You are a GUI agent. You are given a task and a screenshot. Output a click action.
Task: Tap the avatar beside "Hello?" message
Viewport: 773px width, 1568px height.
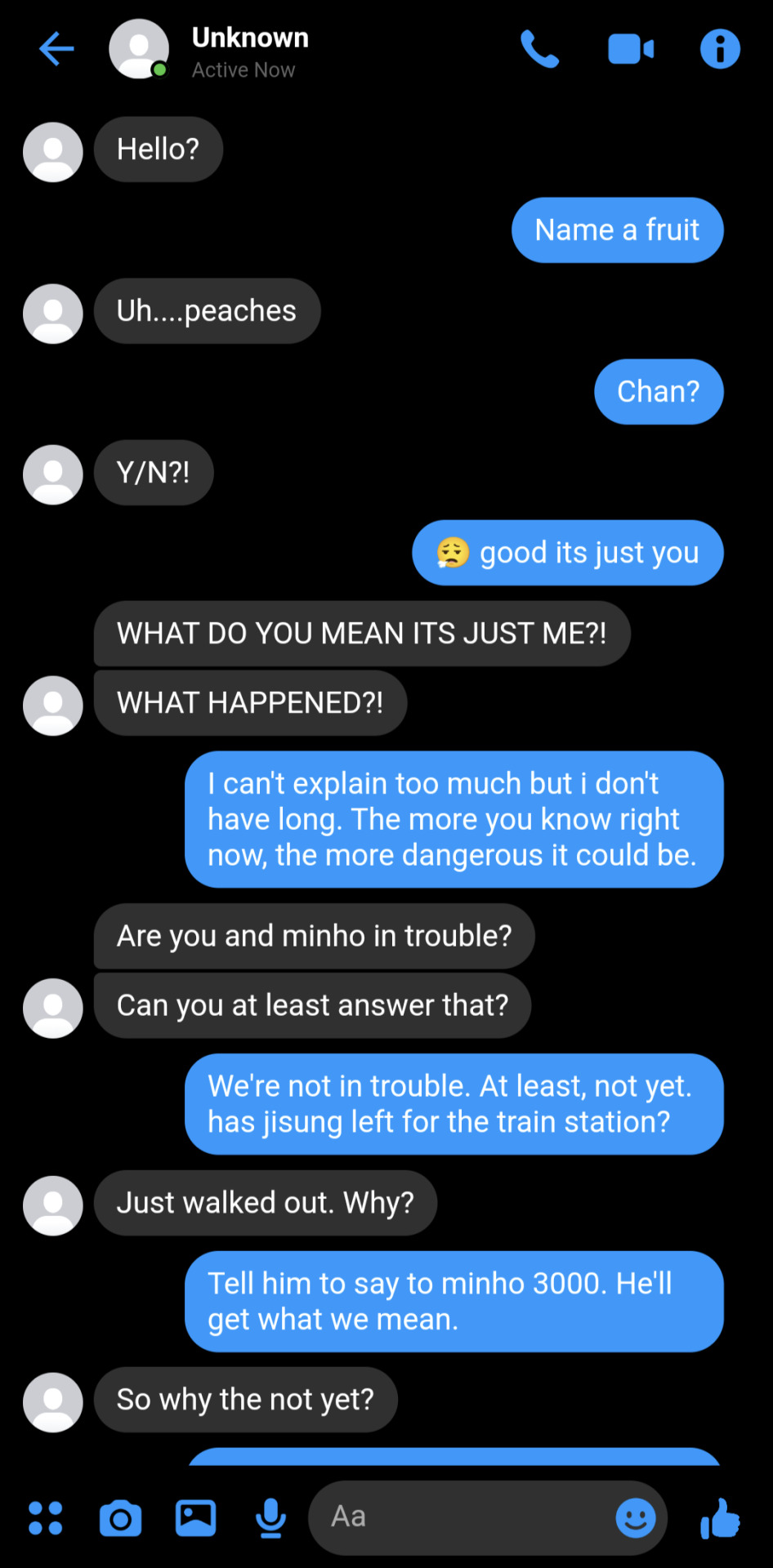53,152
